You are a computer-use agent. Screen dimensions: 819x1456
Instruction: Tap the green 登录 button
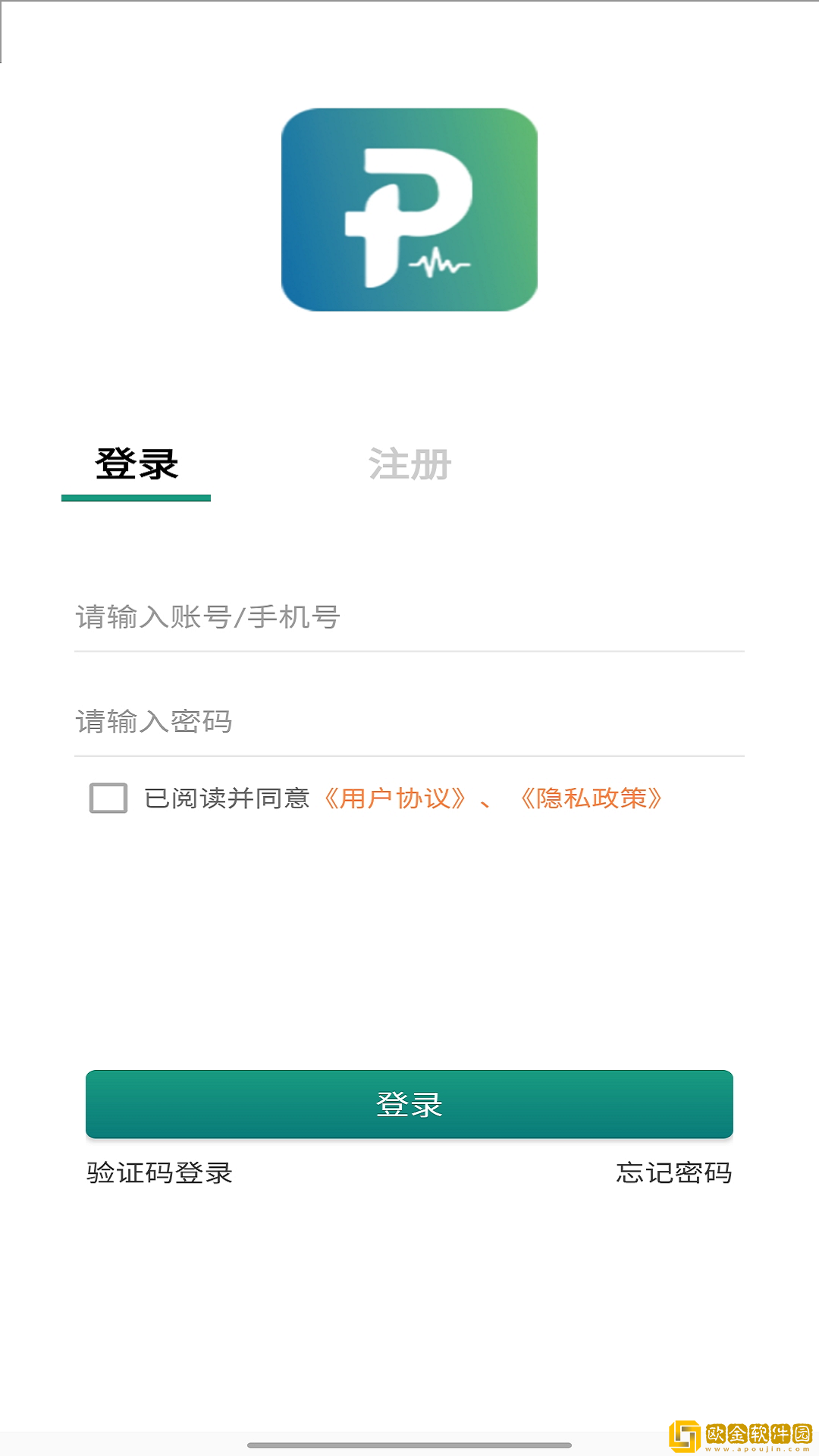coord(409,1104)
